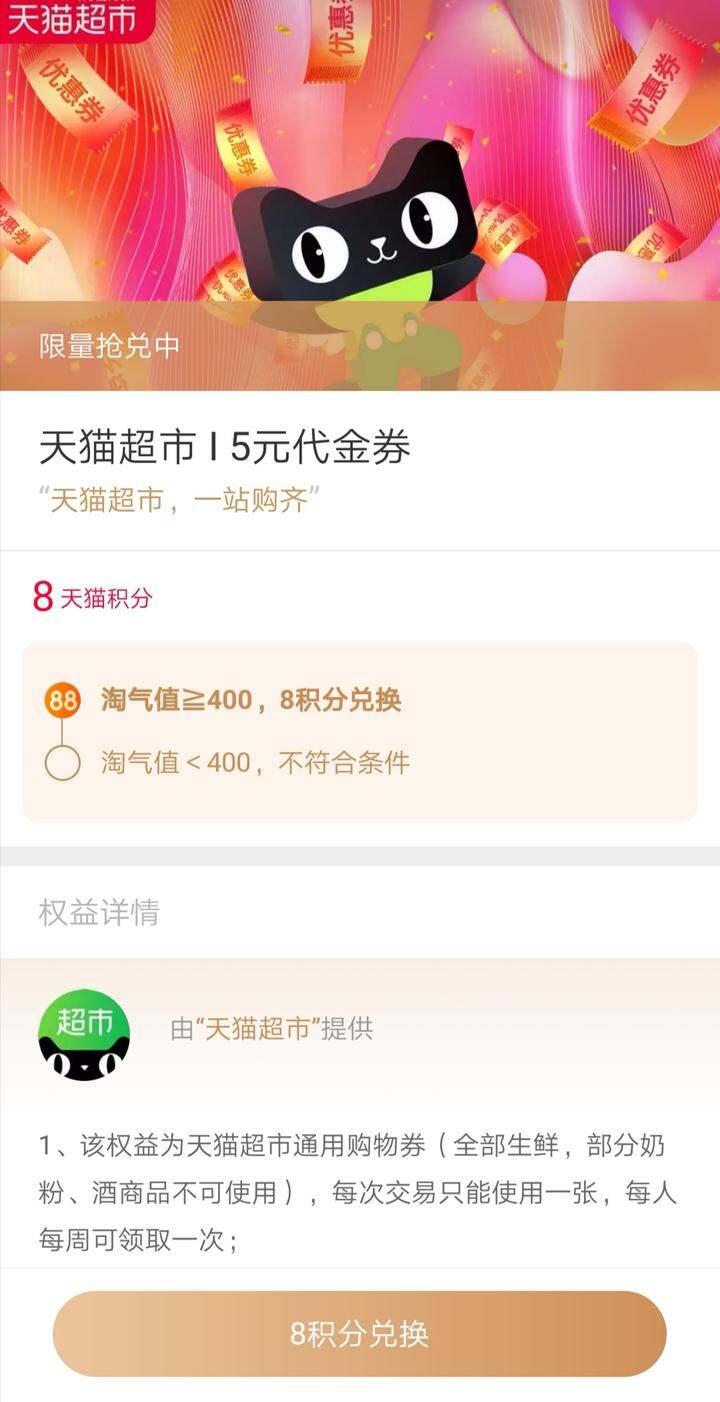Open the 天猫超市 provider logo

coord(84,1034)
